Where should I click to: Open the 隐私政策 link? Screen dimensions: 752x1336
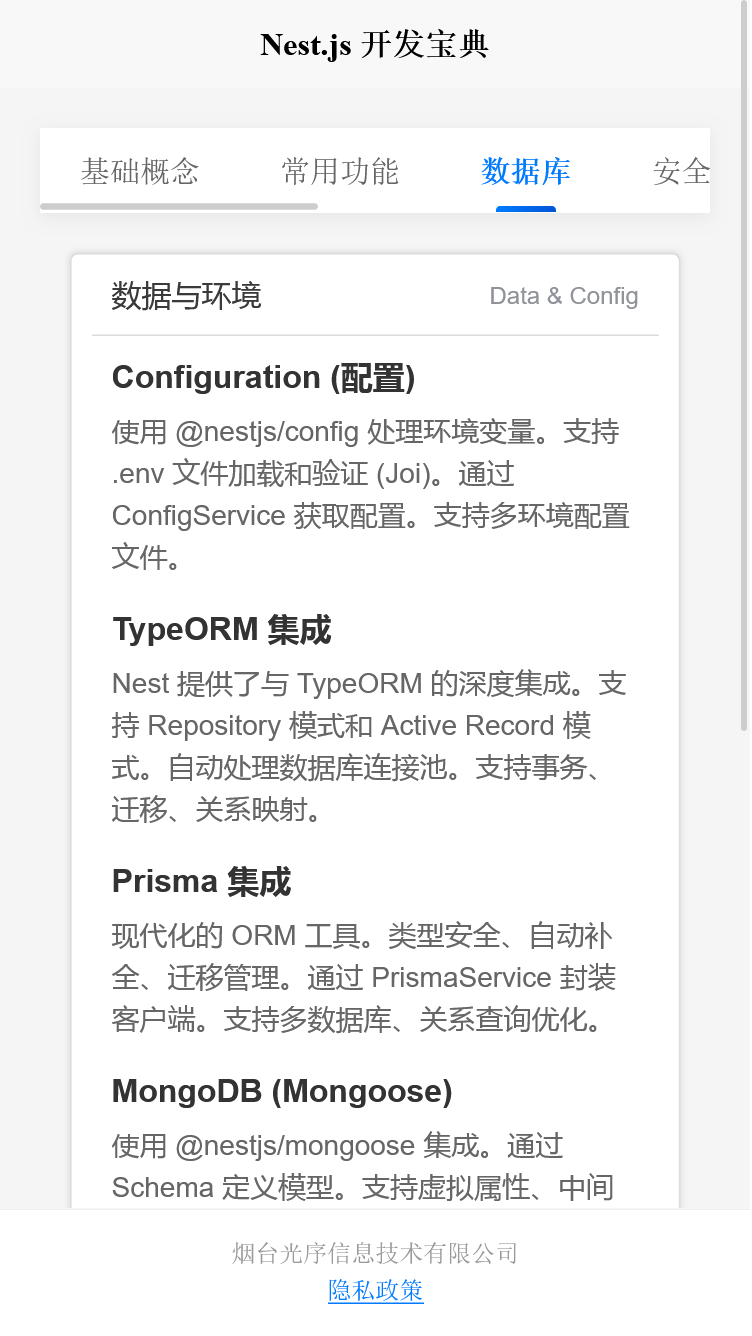(375, 1291)
